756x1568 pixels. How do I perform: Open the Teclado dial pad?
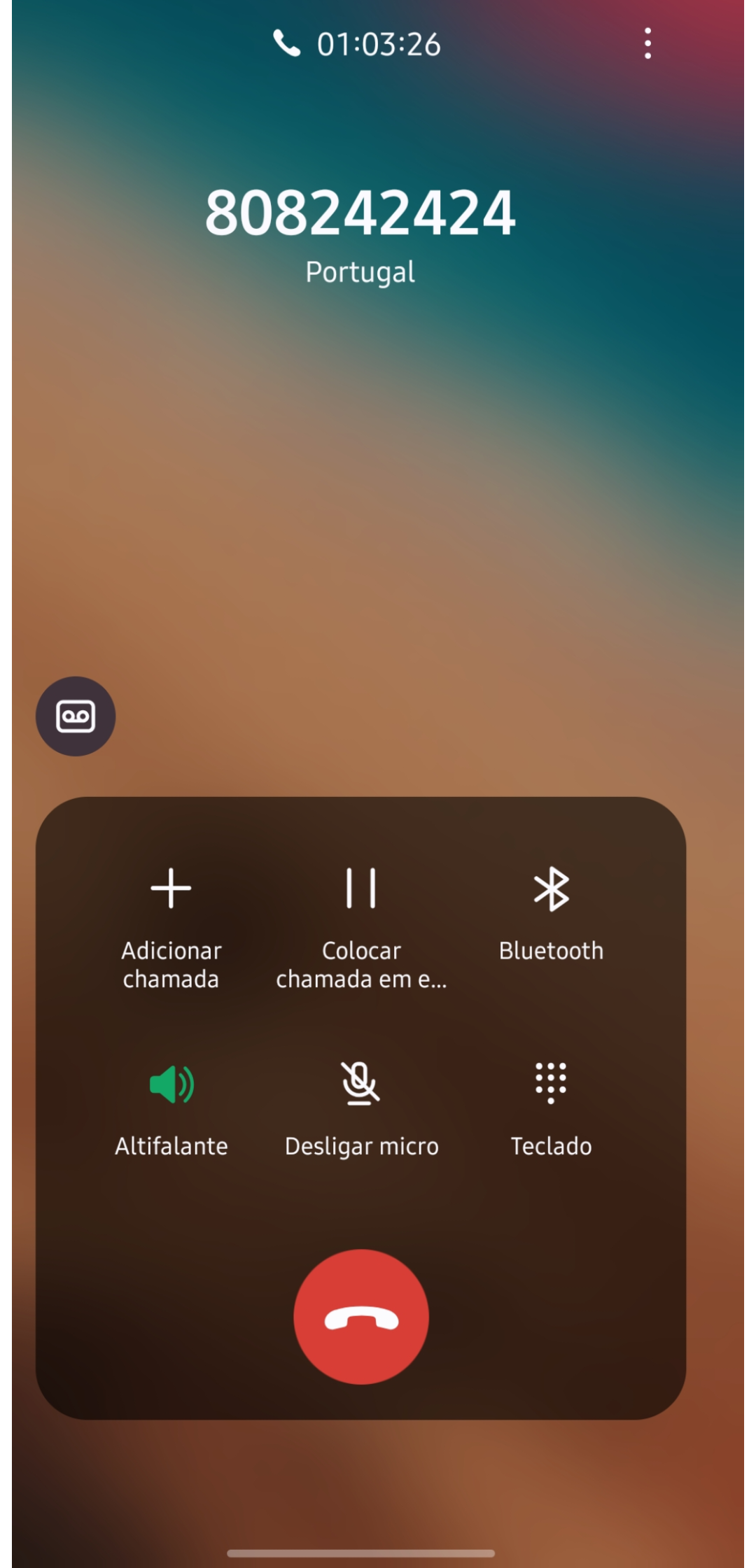pos(551,1108)
